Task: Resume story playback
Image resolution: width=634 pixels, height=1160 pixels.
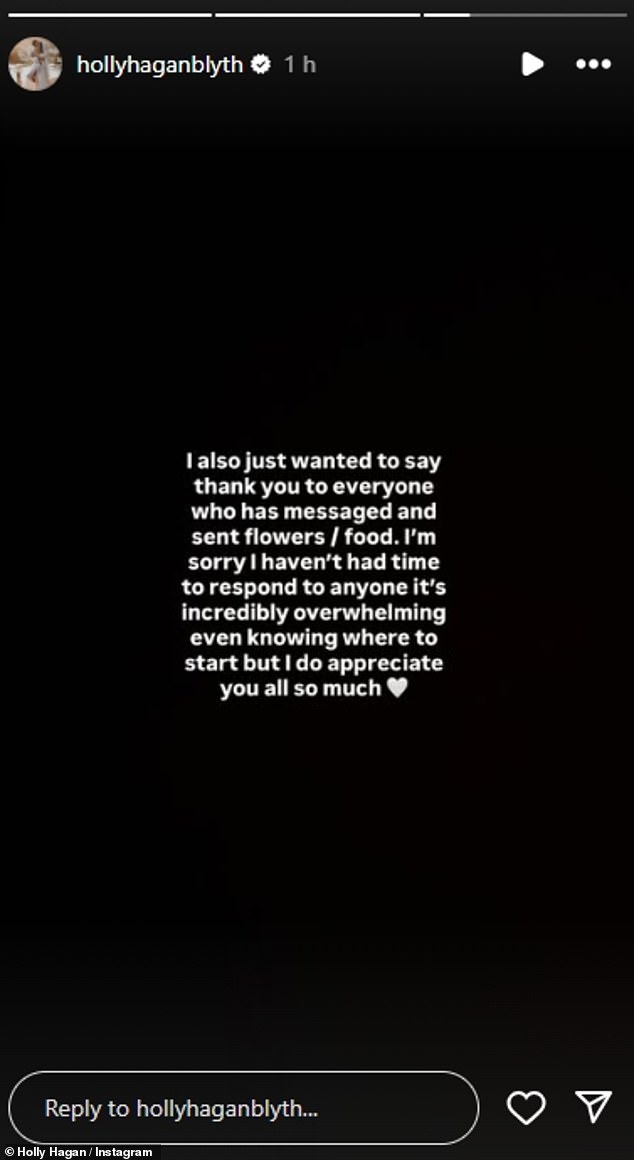Action: coord(532,64)
